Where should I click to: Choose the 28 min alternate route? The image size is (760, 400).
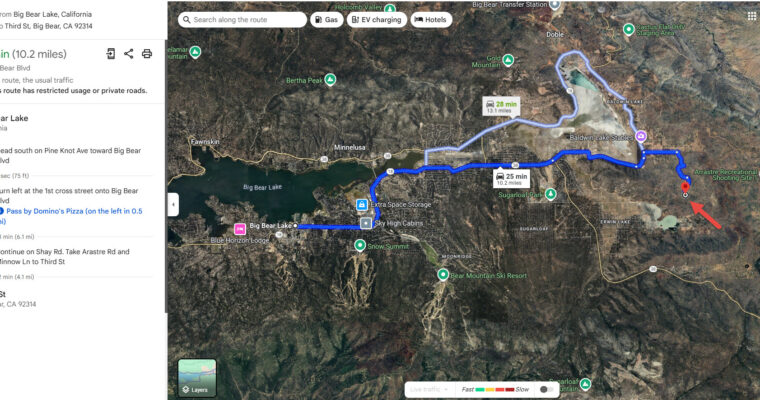click(x=500, y=107)
